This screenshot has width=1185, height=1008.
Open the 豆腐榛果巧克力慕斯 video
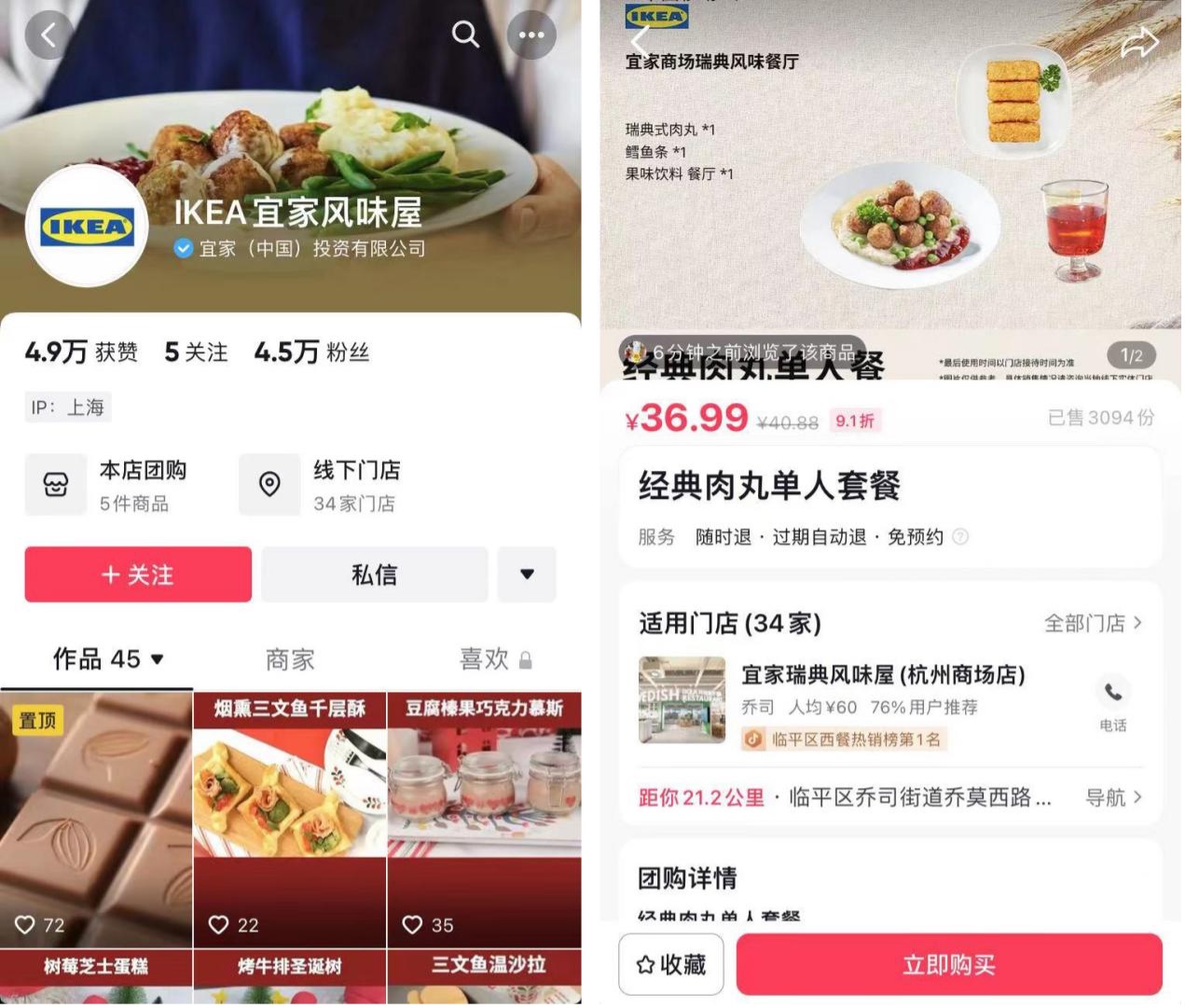[484, 819]
